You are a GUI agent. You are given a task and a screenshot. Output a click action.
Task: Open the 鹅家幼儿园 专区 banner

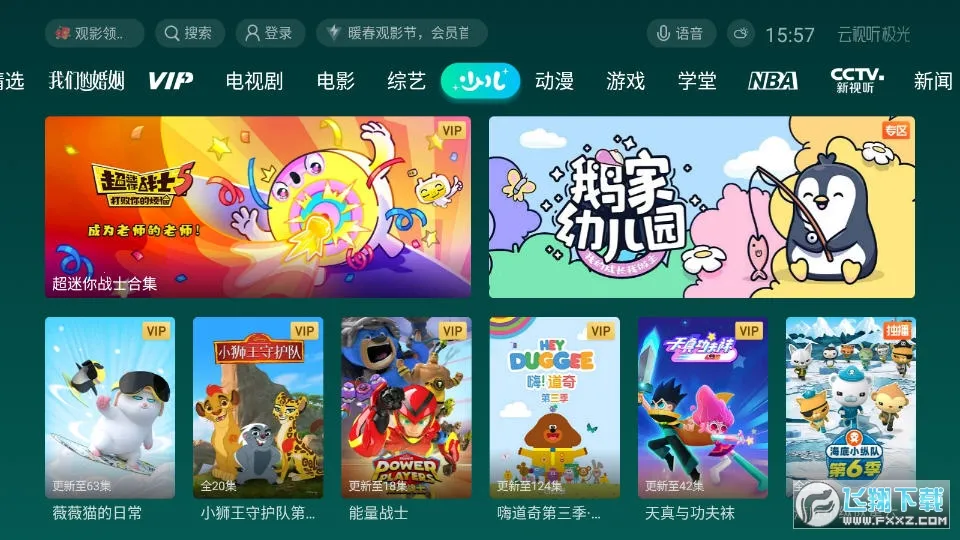pyautogui.click(x=701, y=207)
